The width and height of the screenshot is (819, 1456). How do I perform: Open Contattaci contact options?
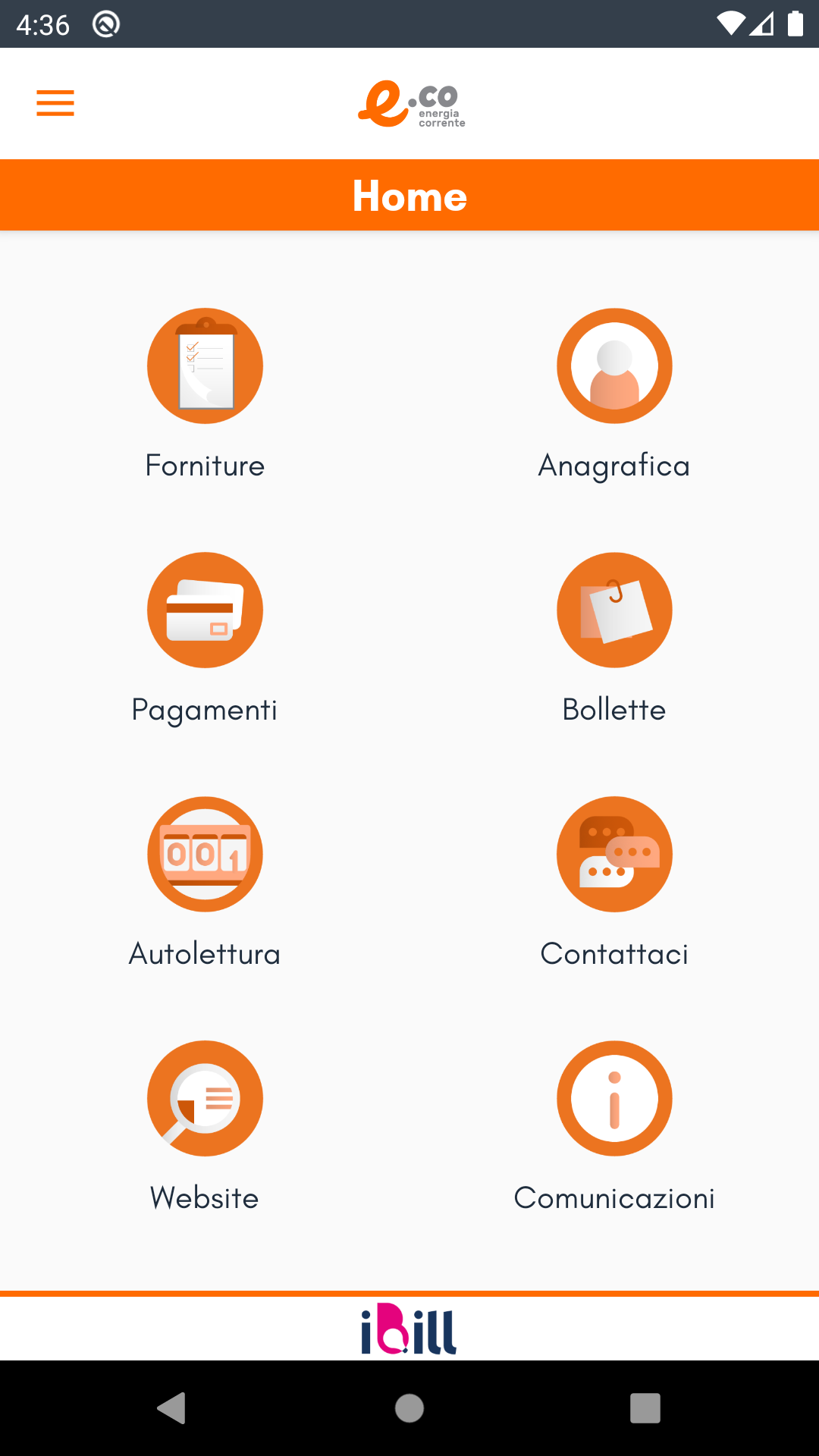point(614,855)
